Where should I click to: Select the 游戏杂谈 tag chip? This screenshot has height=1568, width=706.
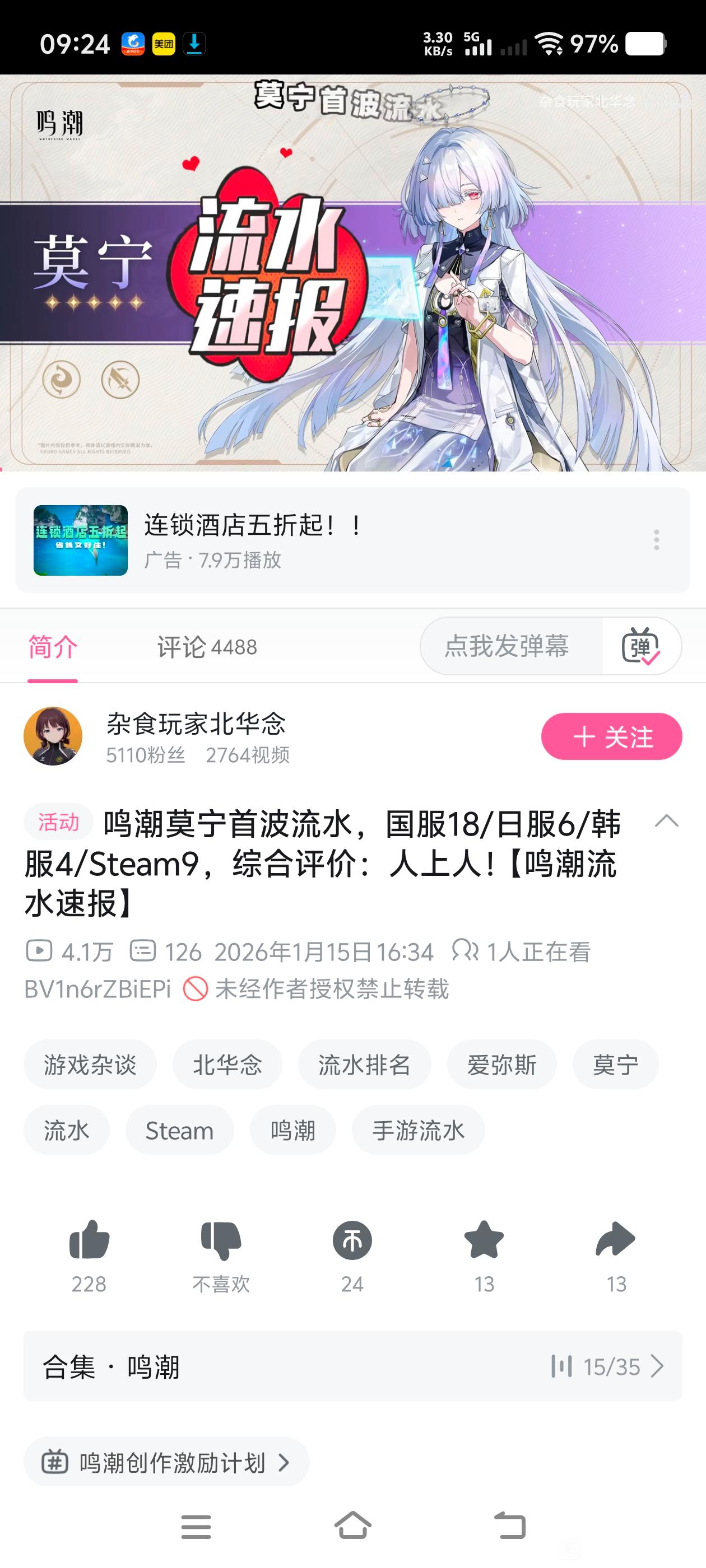[x=90, y=1065]
